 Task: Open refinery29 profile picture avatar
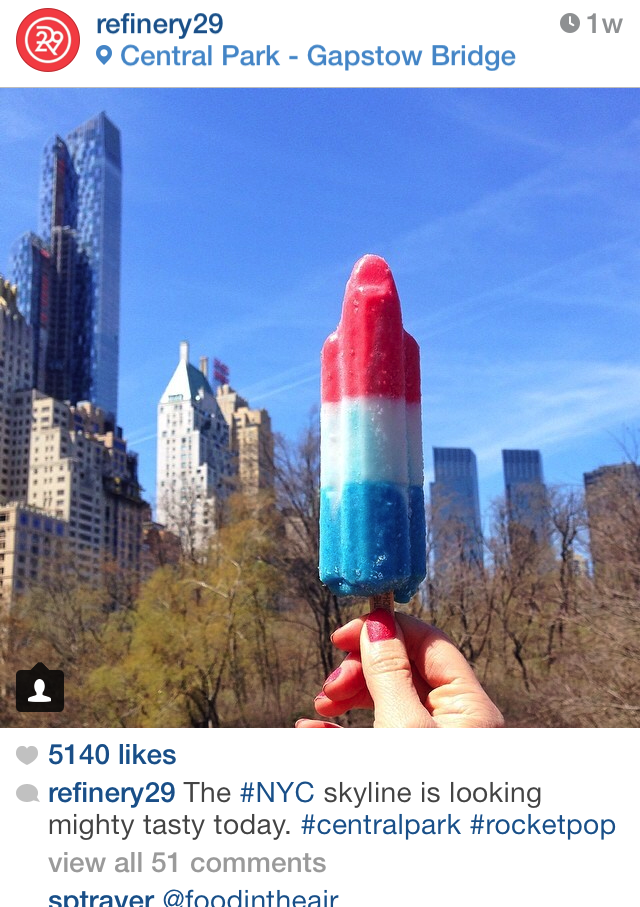coord(47,39)
